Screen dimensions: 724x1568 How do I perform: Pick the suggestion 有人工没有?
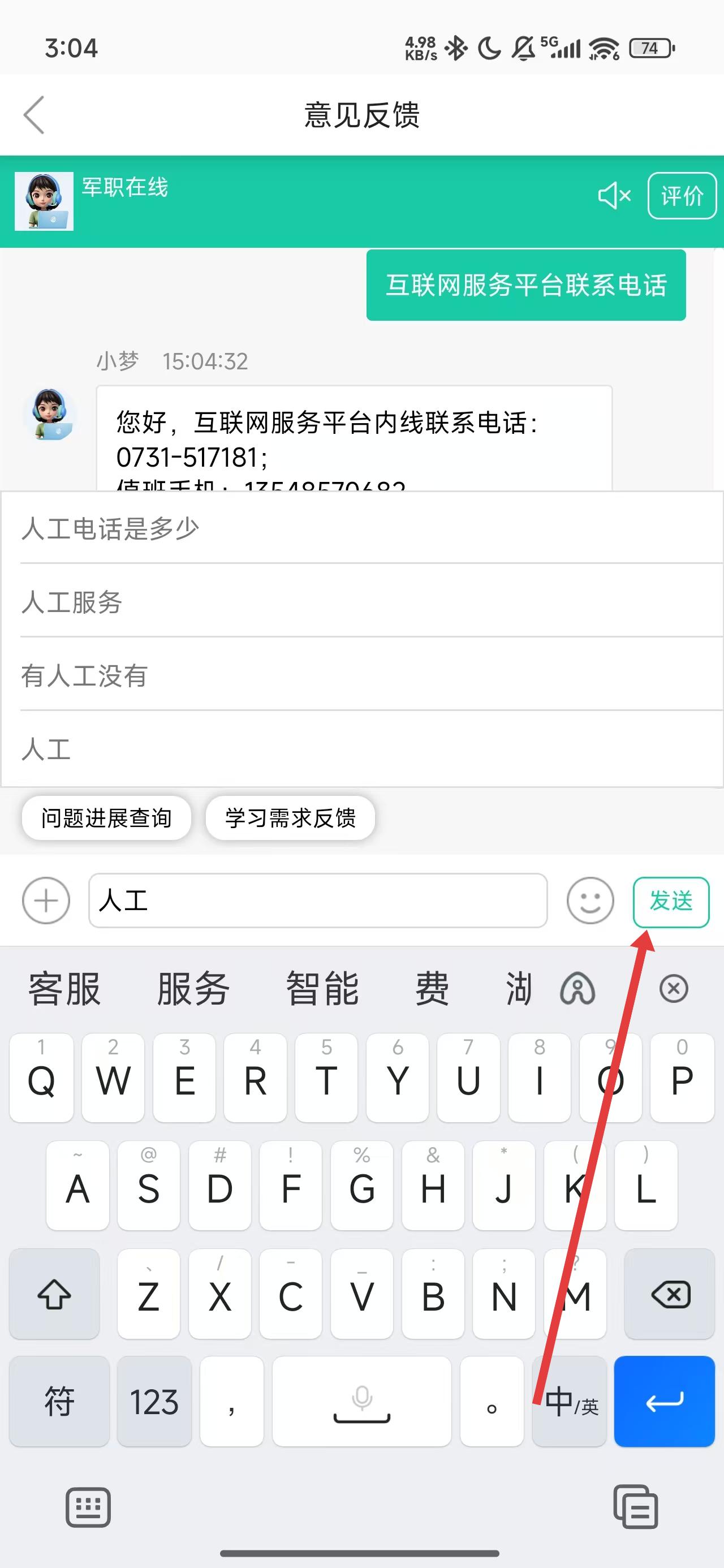pos(84,675)
